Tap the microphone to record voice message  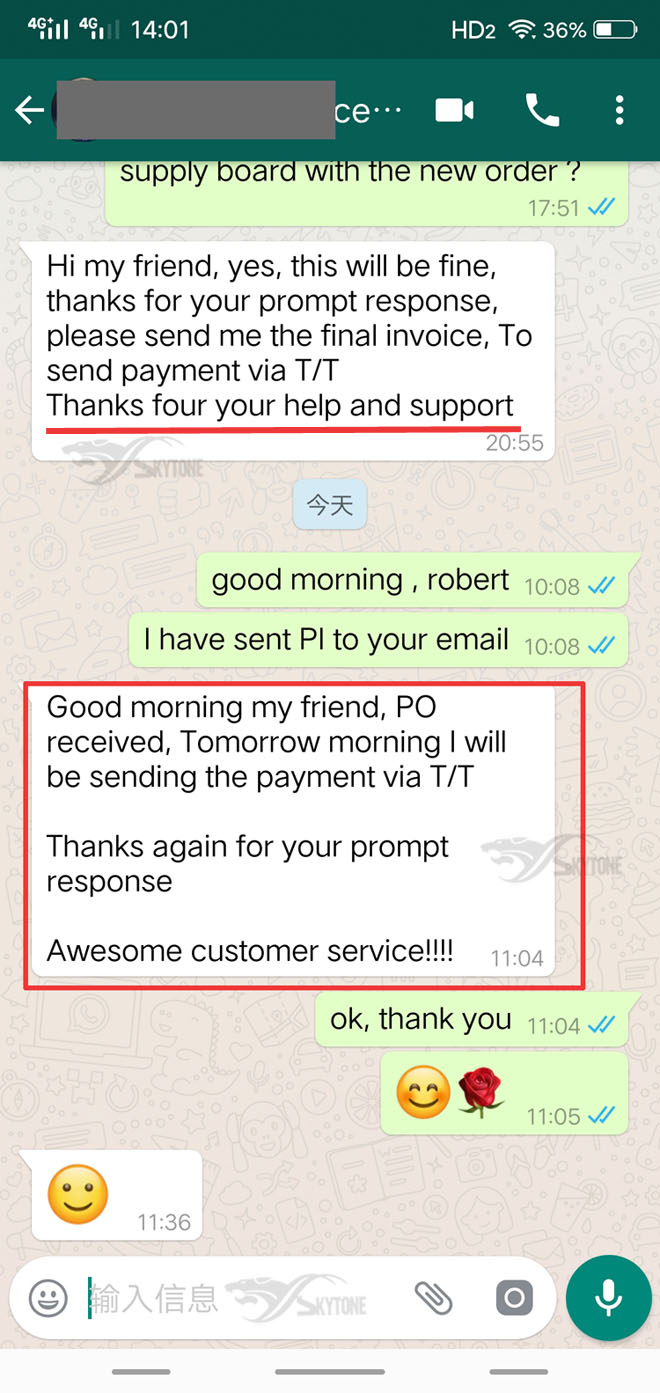[x=608, y=1298]
